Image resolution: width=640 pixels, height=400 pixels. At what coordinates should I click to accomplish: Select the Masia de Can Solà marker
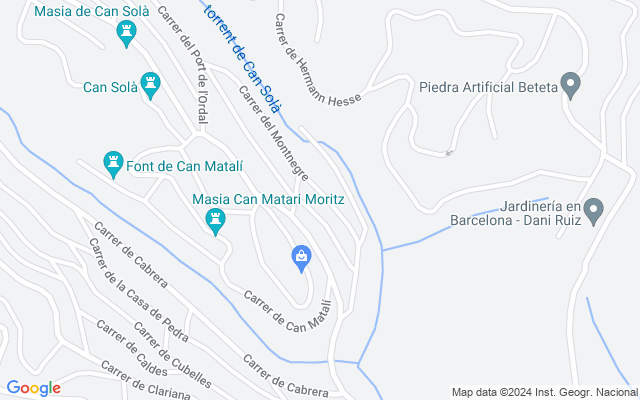(125, 36)
